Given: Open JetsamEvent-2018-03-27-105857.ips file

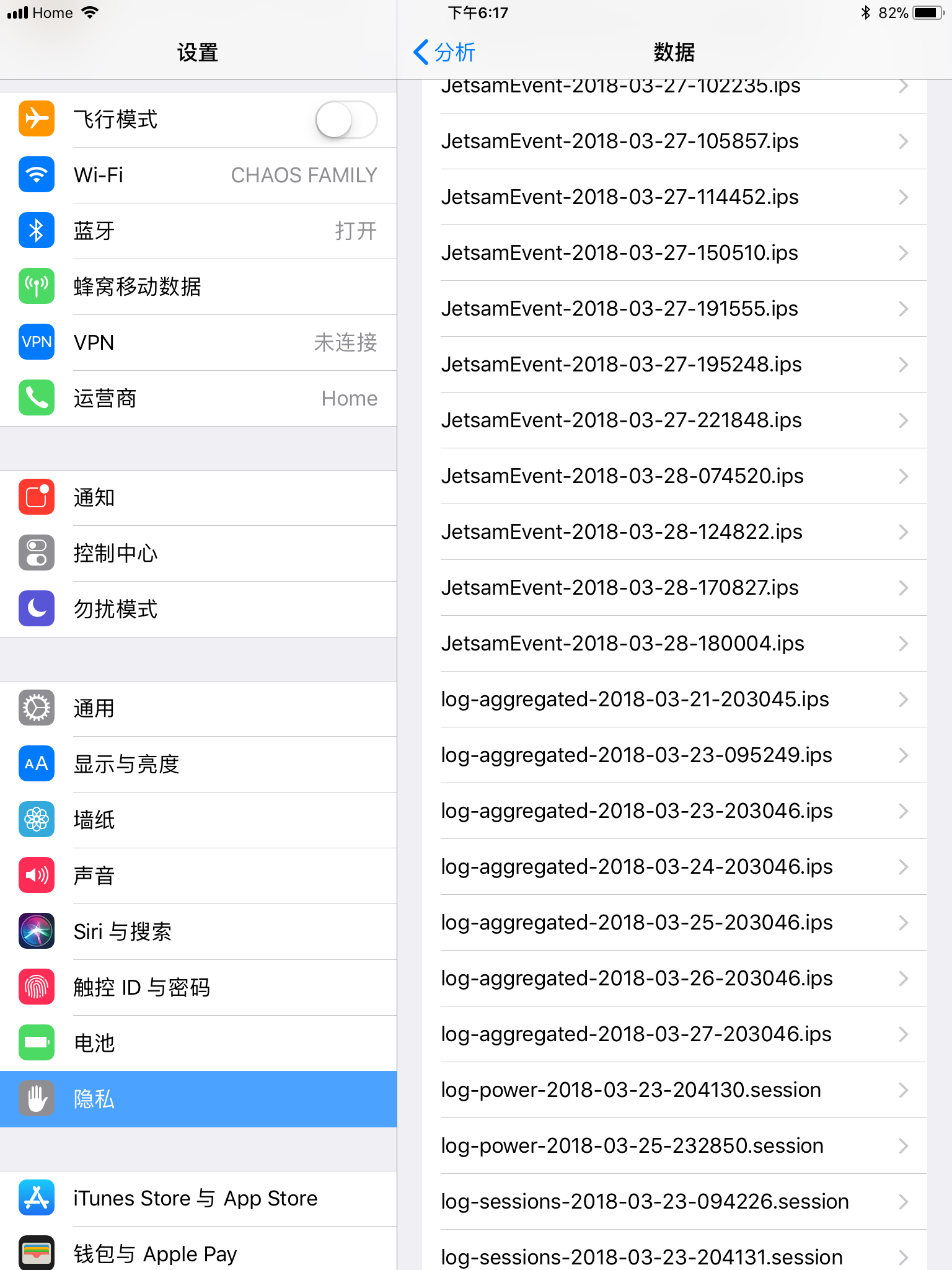Looking at the screenshot, I should [674, 141].
